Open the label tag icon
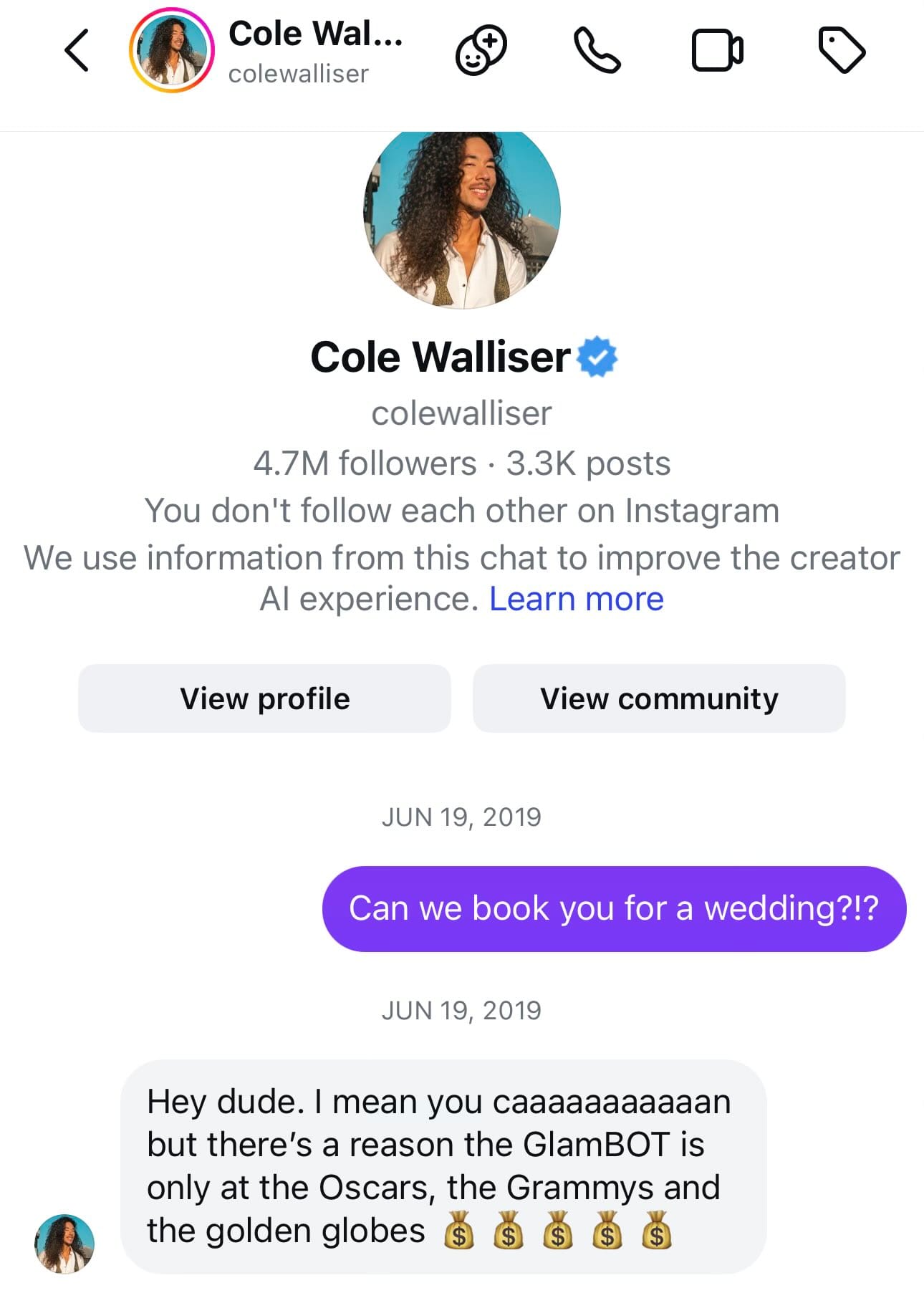 [x=842, y=50]
